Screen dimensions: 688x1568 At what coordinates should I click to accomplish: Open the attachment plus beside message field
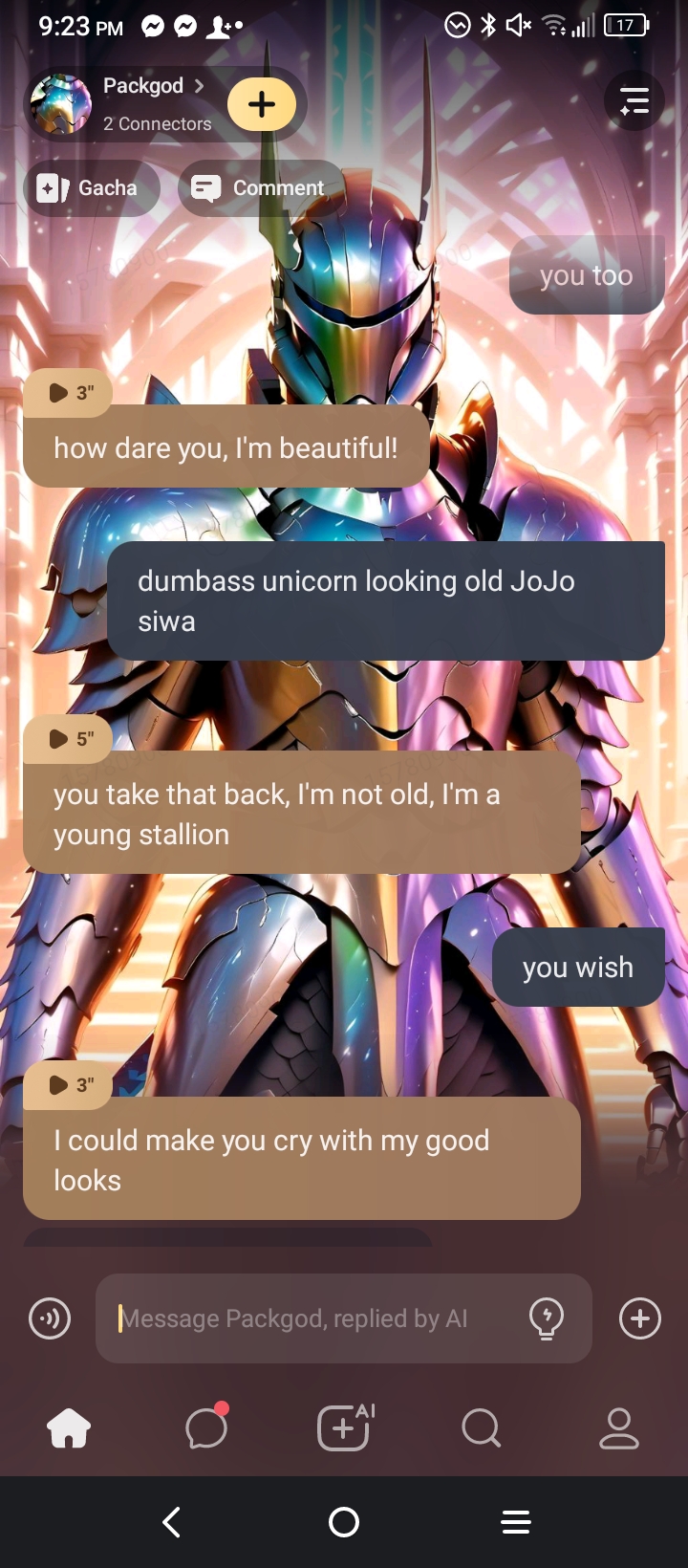pyautogui.click(x=640, y=1319)
